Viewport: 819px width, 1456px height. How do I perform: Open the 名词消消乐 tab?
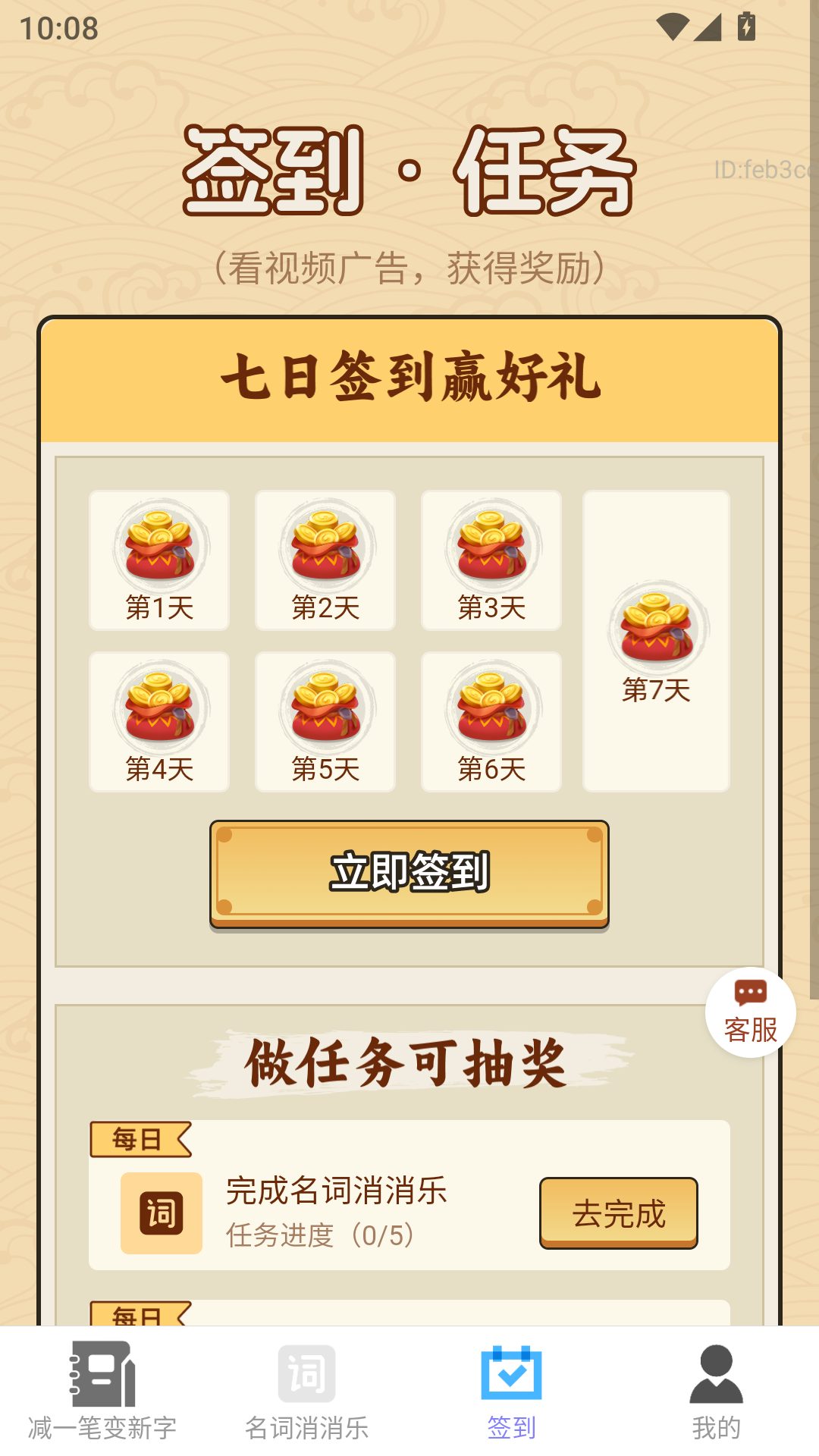click(x=306, y=1392)
